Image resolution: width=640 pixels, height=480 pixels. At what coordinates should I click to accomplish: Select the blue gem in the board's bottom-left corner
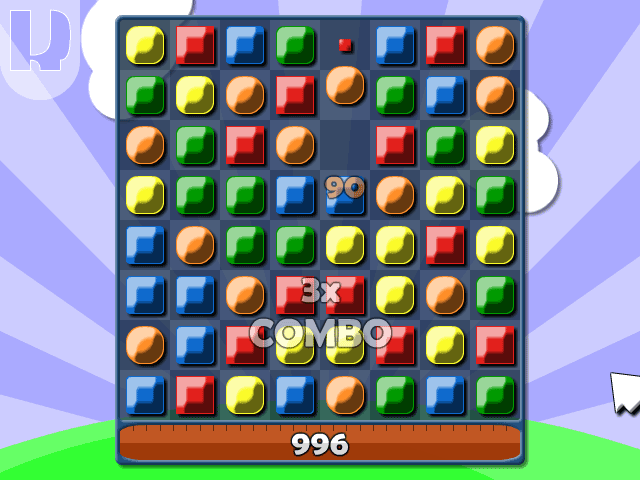pos(145,394)
